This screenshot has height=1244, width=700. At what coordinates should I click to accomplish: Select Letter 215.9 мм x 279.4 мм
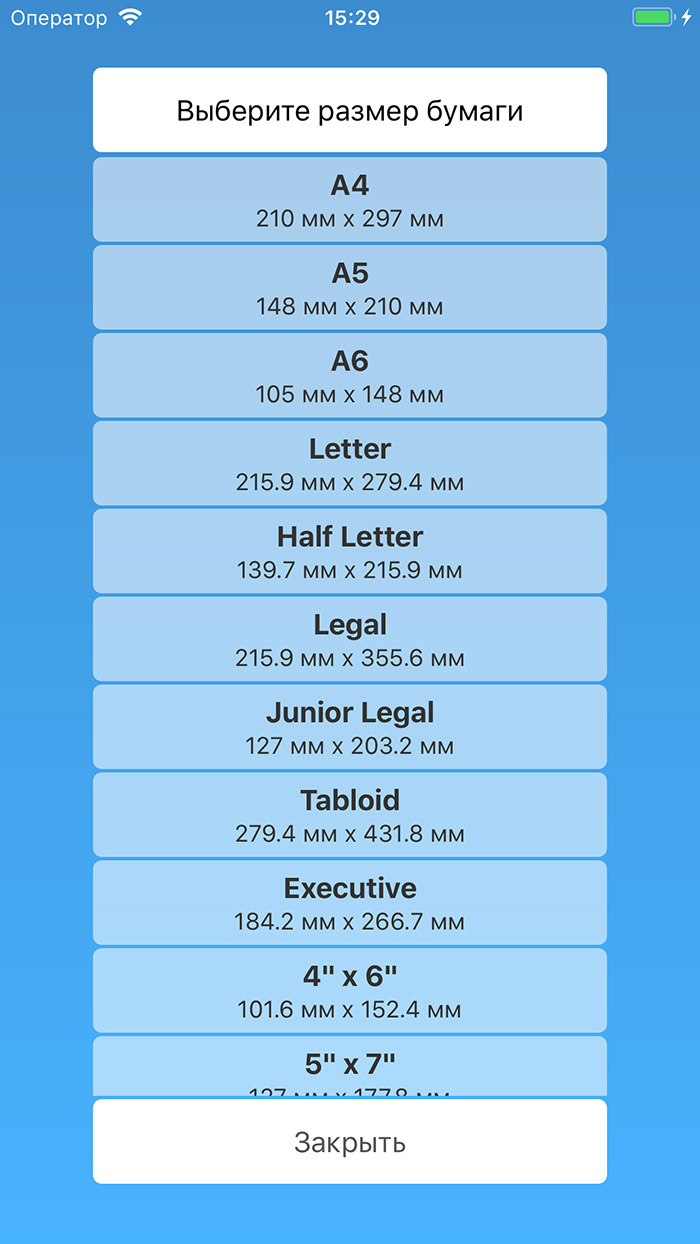350,463
